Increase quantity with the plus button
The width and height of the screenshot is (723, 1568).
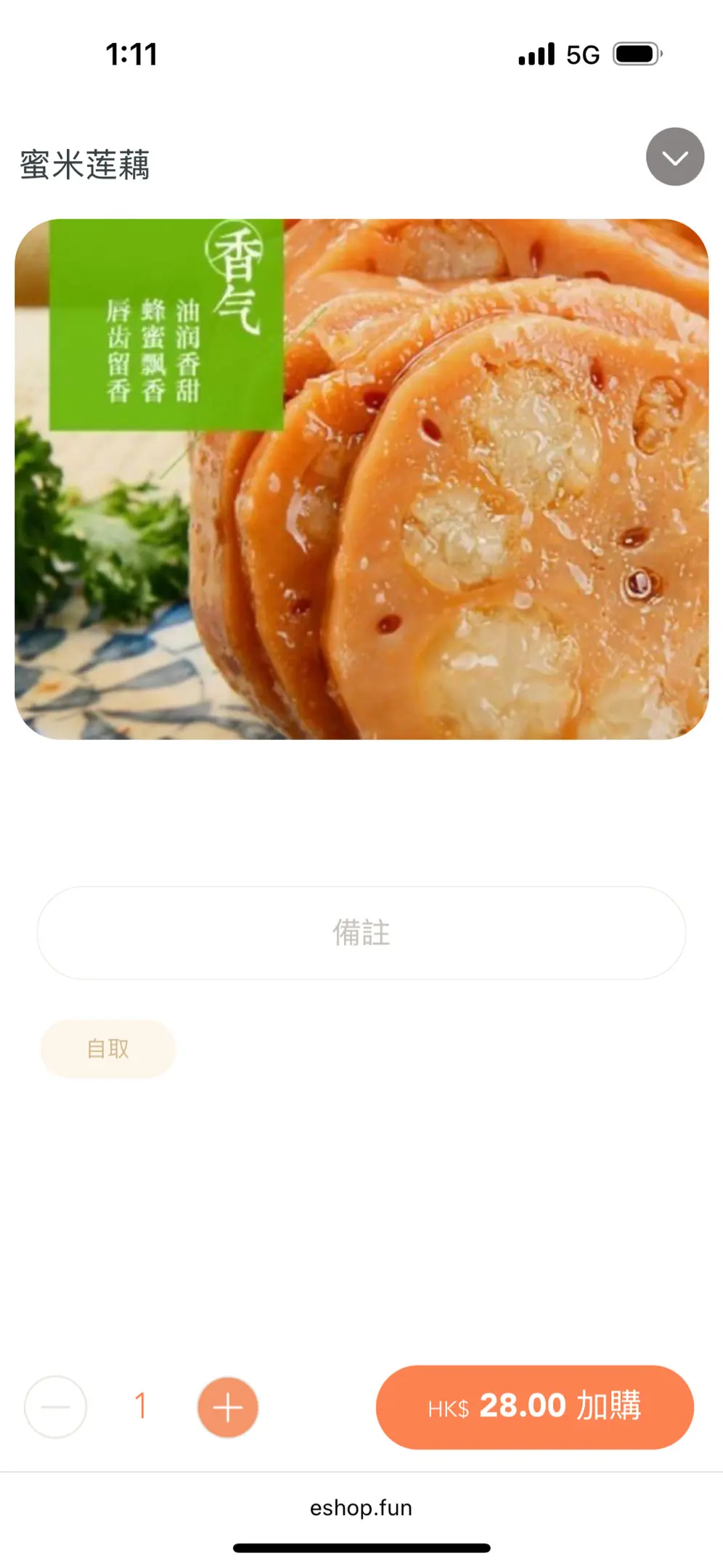tap(227, 1407)
